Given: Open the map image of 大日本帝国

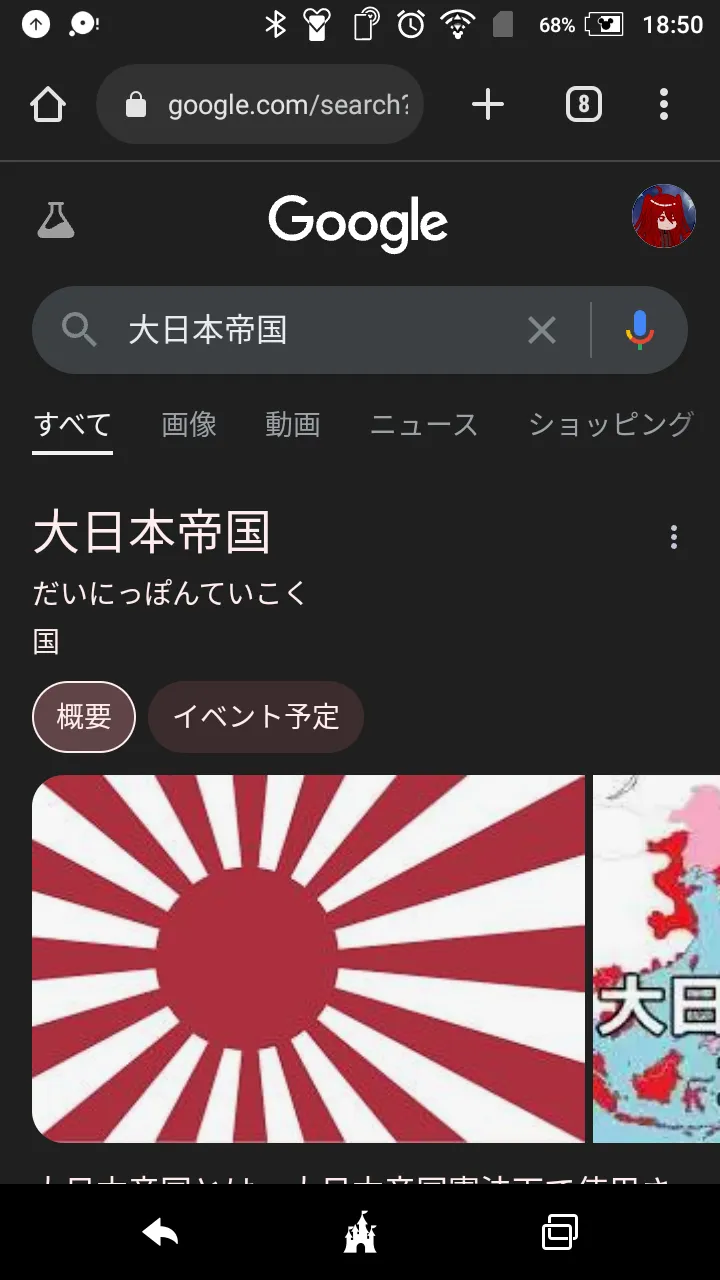Looking at the screenshot, I should pyautogui.click(x=656, y=958).
